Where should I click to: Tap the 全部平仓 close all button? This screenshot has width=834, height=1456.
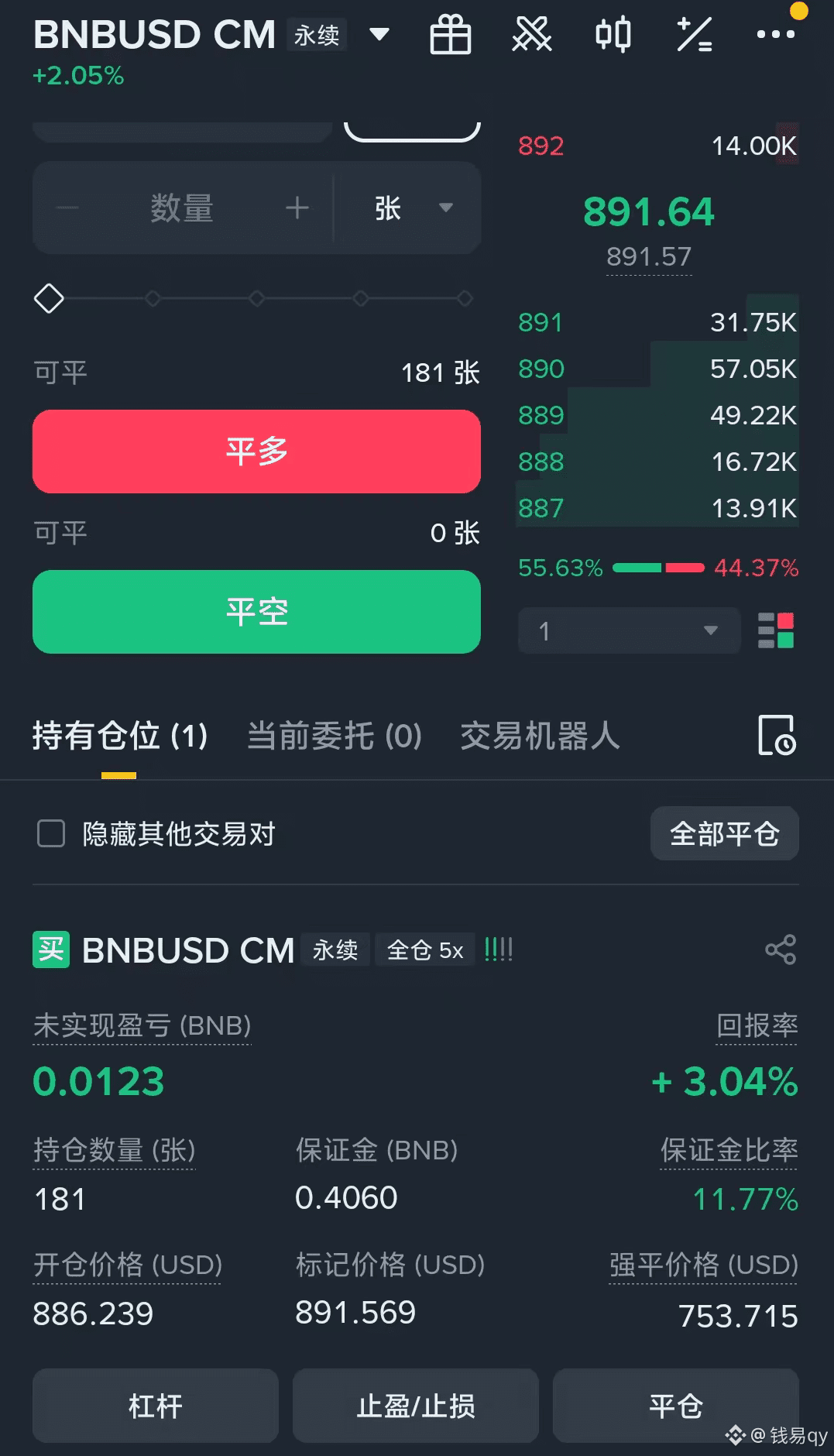point(724,834)
